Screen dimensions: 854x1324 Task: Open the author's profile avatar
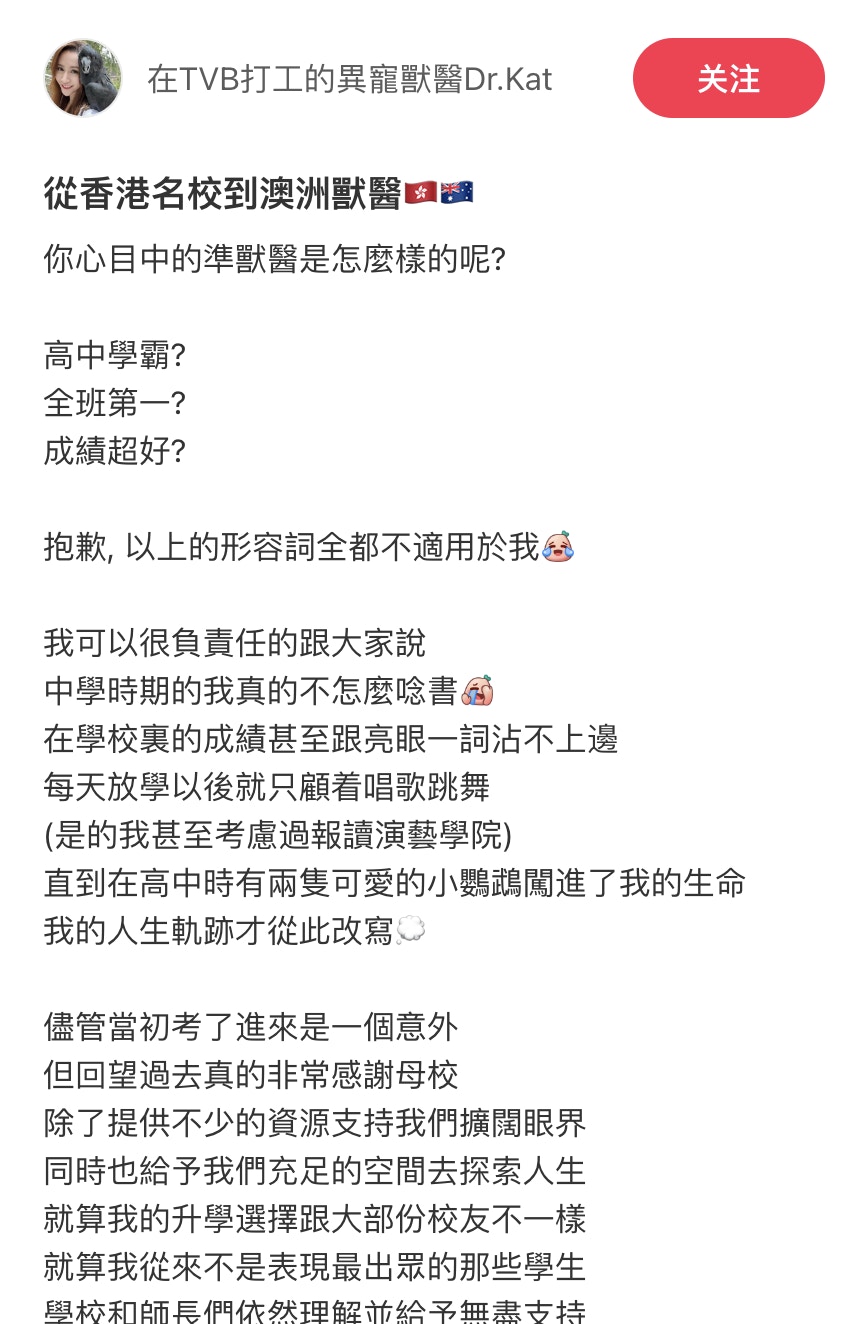83,79
